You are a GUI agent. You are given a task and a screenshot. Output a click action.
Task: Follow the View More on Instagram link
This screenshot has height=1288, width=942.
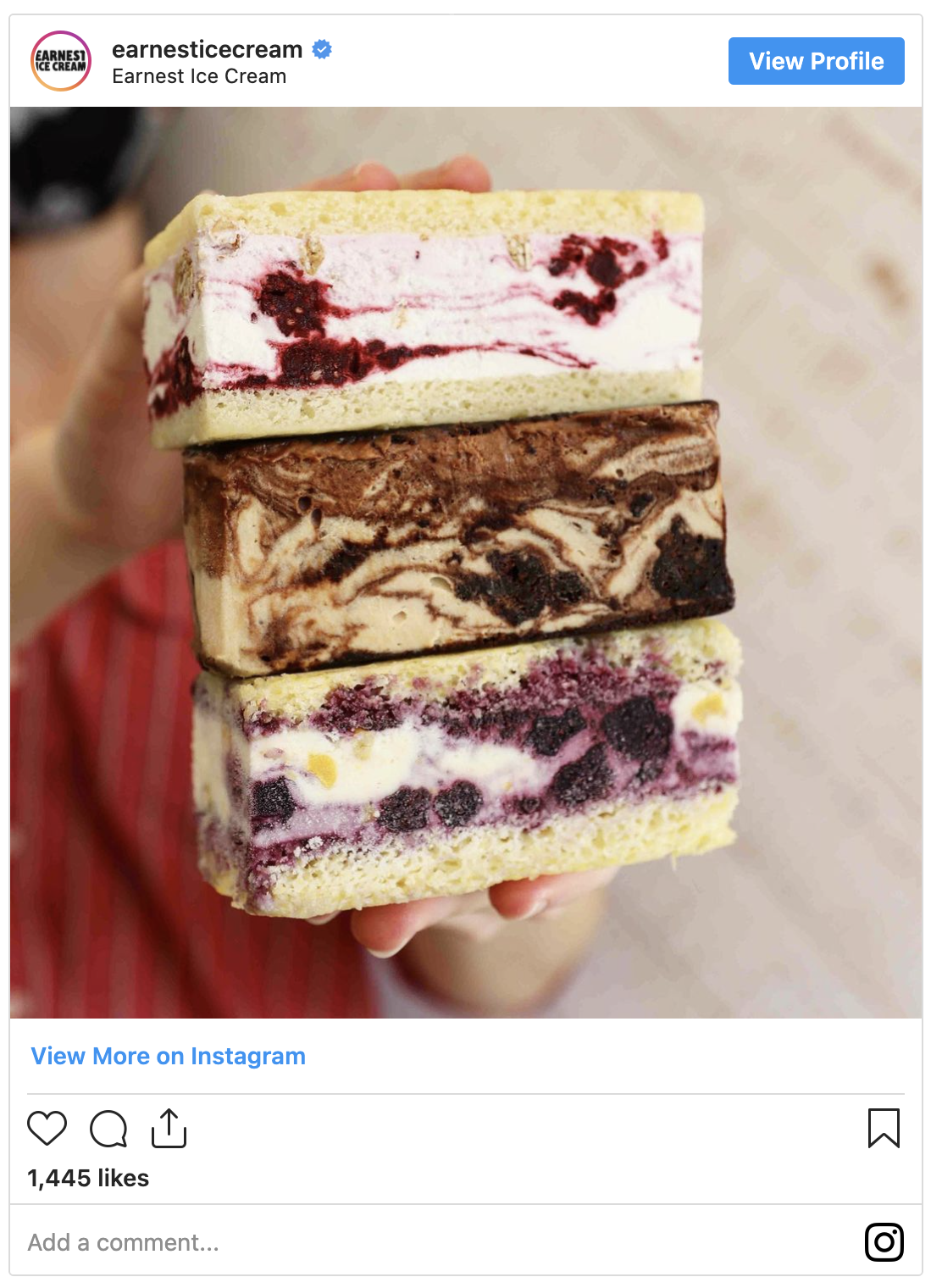click(x=168, y=1056)
